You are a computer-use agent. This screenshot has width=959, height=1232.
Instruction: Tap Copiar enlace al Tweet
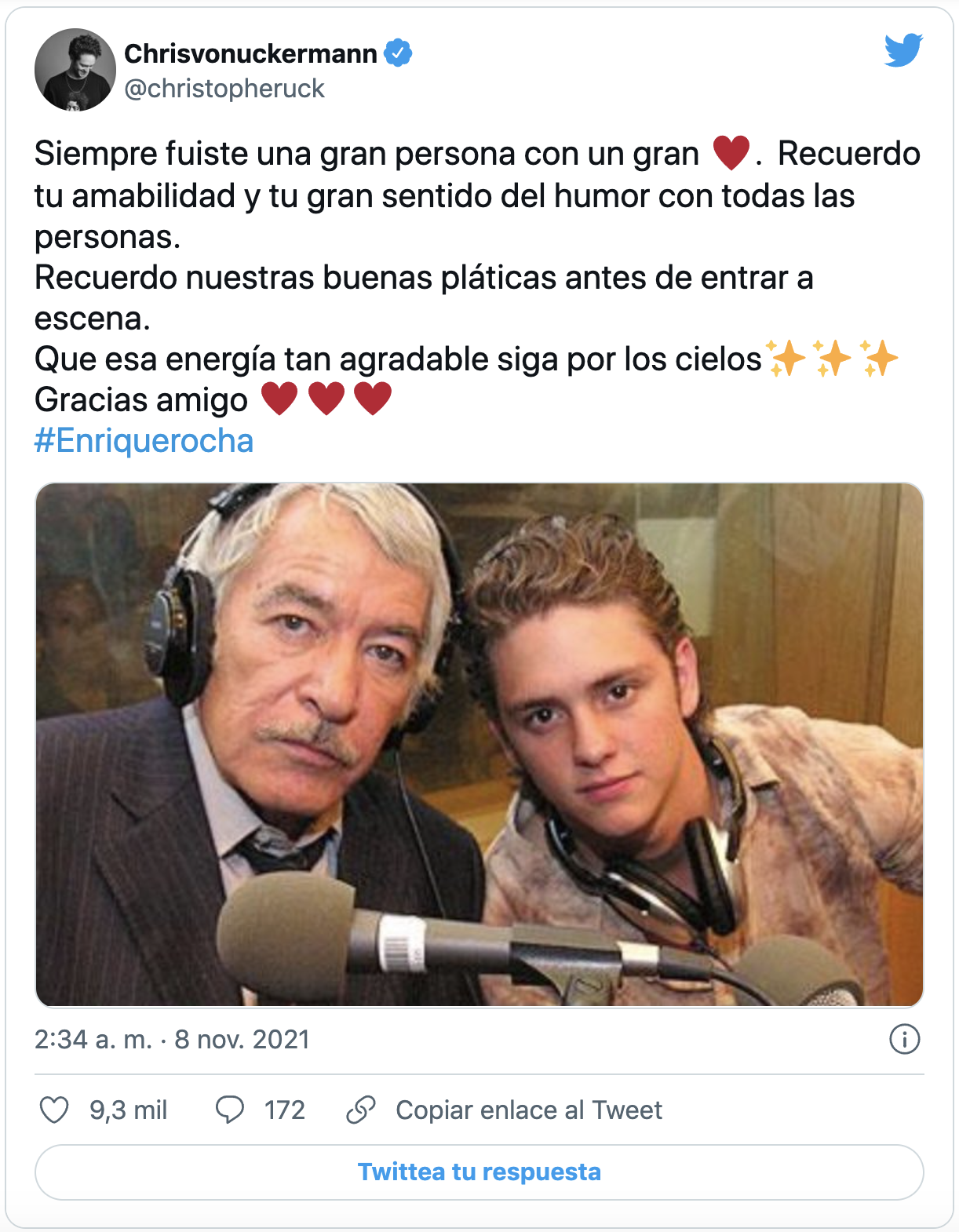point(505,1110)
